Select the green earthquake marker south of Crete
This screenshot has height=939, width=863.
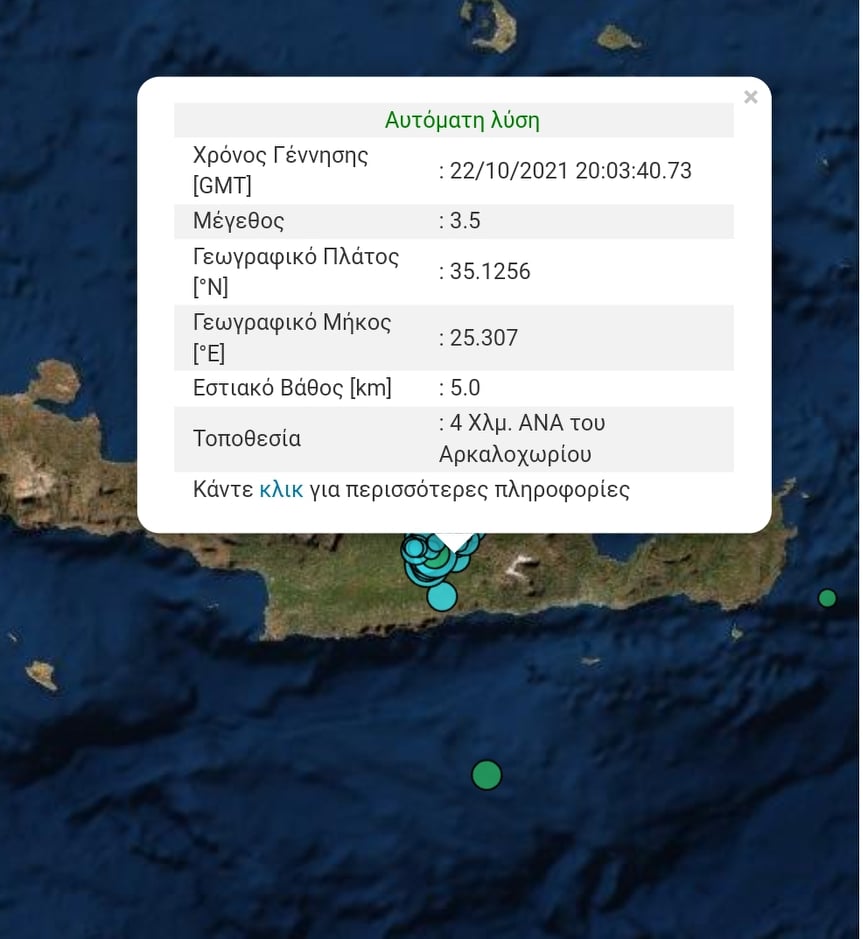[486, 775]
